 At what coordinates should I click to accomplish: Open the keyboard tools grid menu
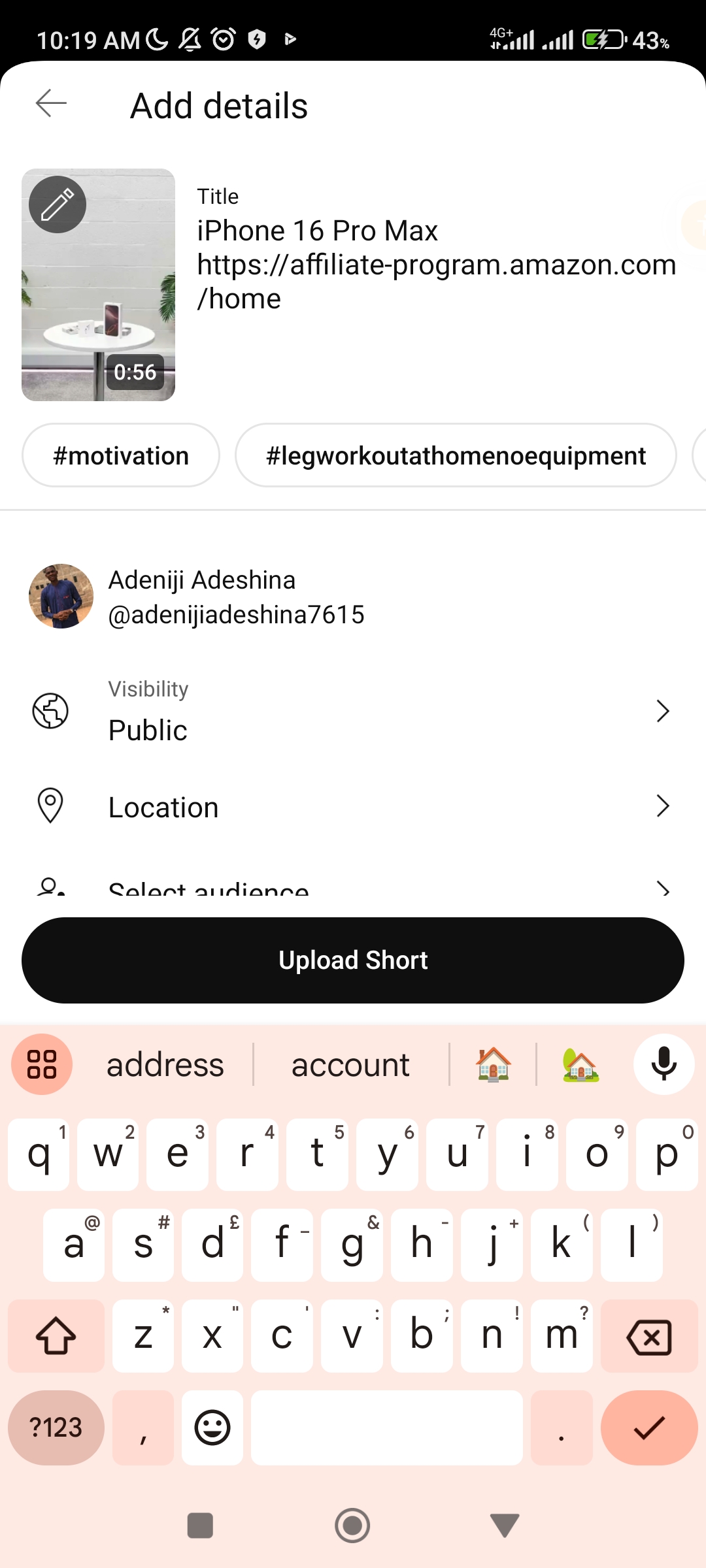click(x=42, y=1065)
